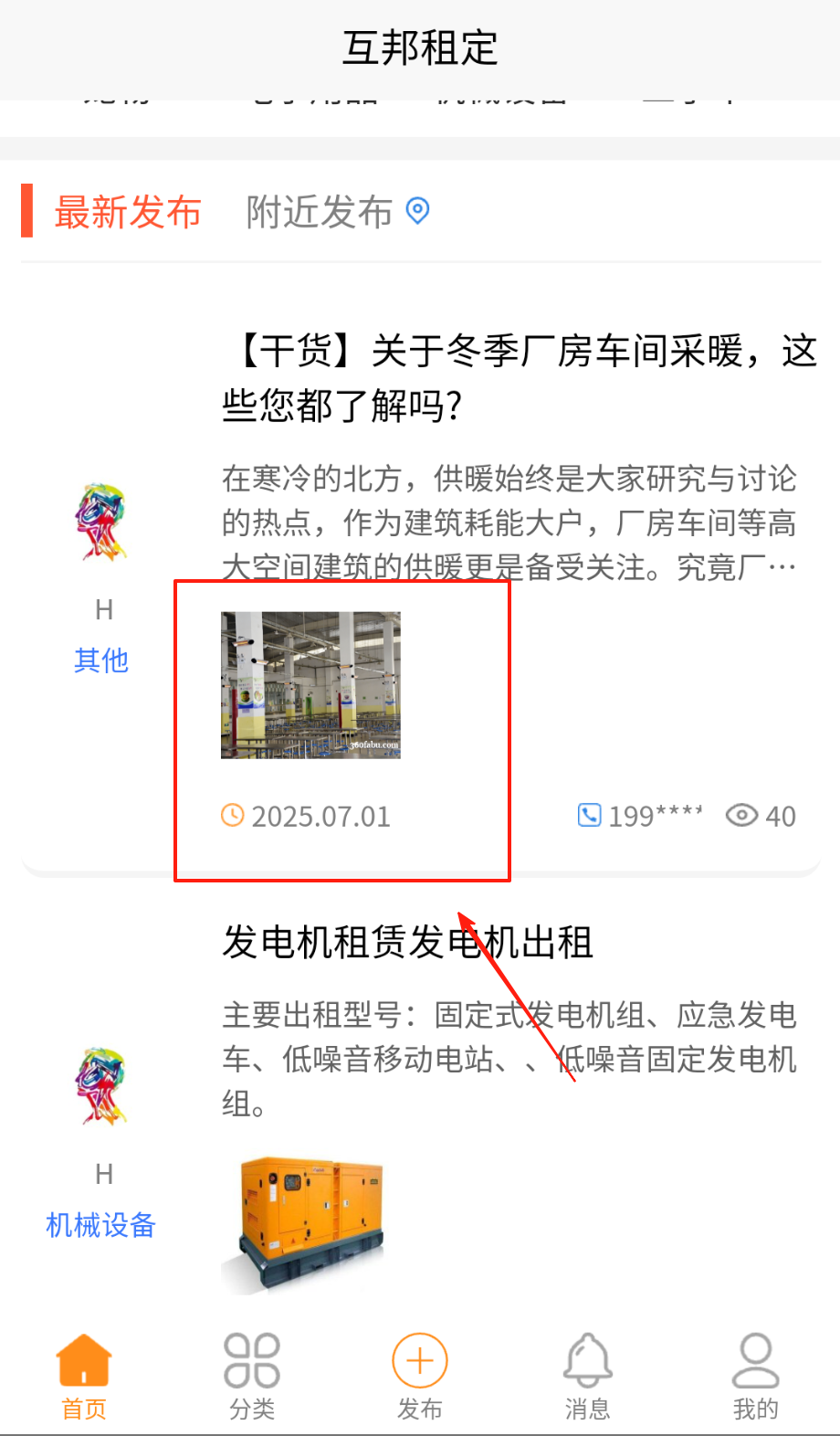The height and width of the screenshot is (1436, 840).
Task: Switch to the 最新发布 tab
Action: [x=128, y=212]
